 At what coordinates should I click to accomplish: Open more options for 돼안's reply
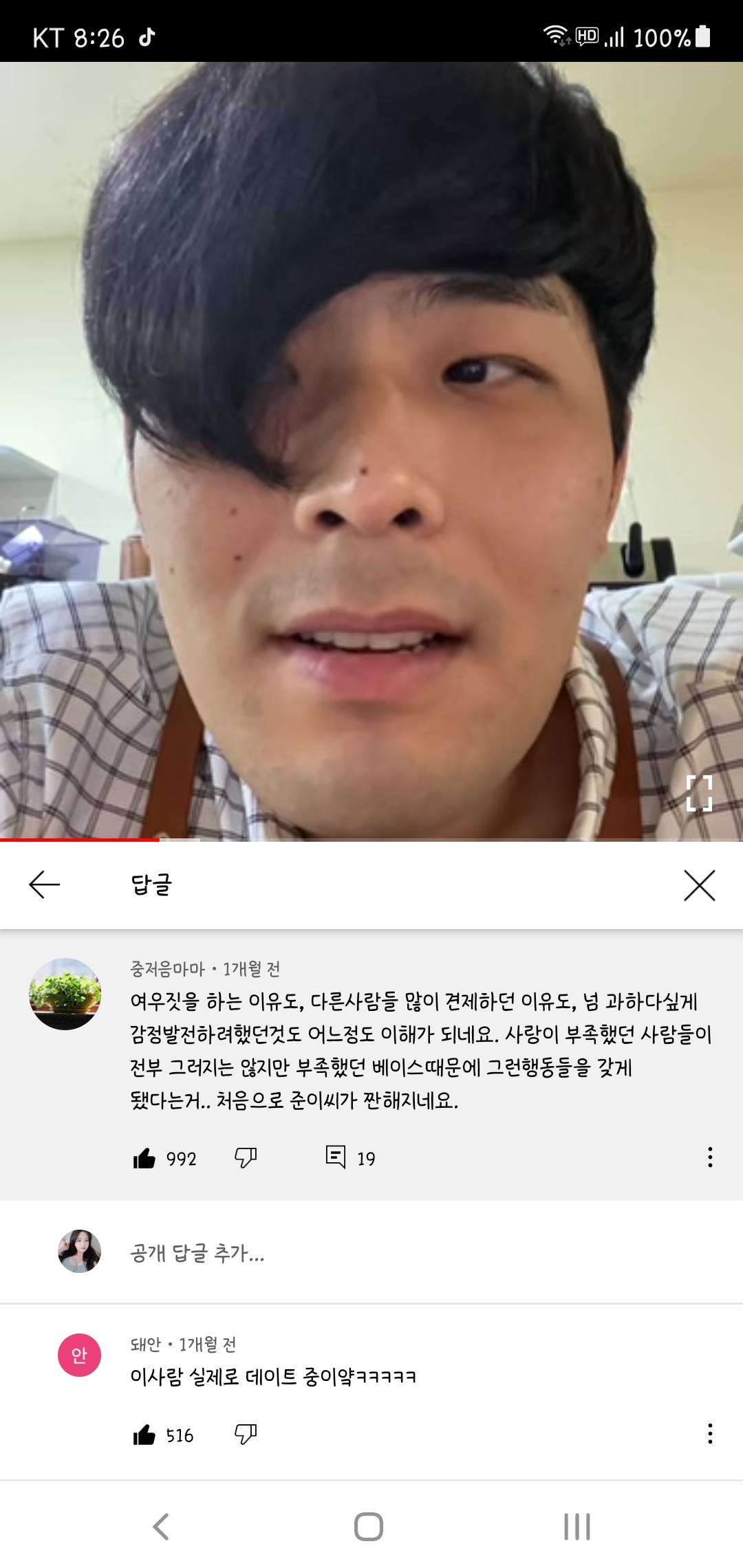click(709, 1434)
